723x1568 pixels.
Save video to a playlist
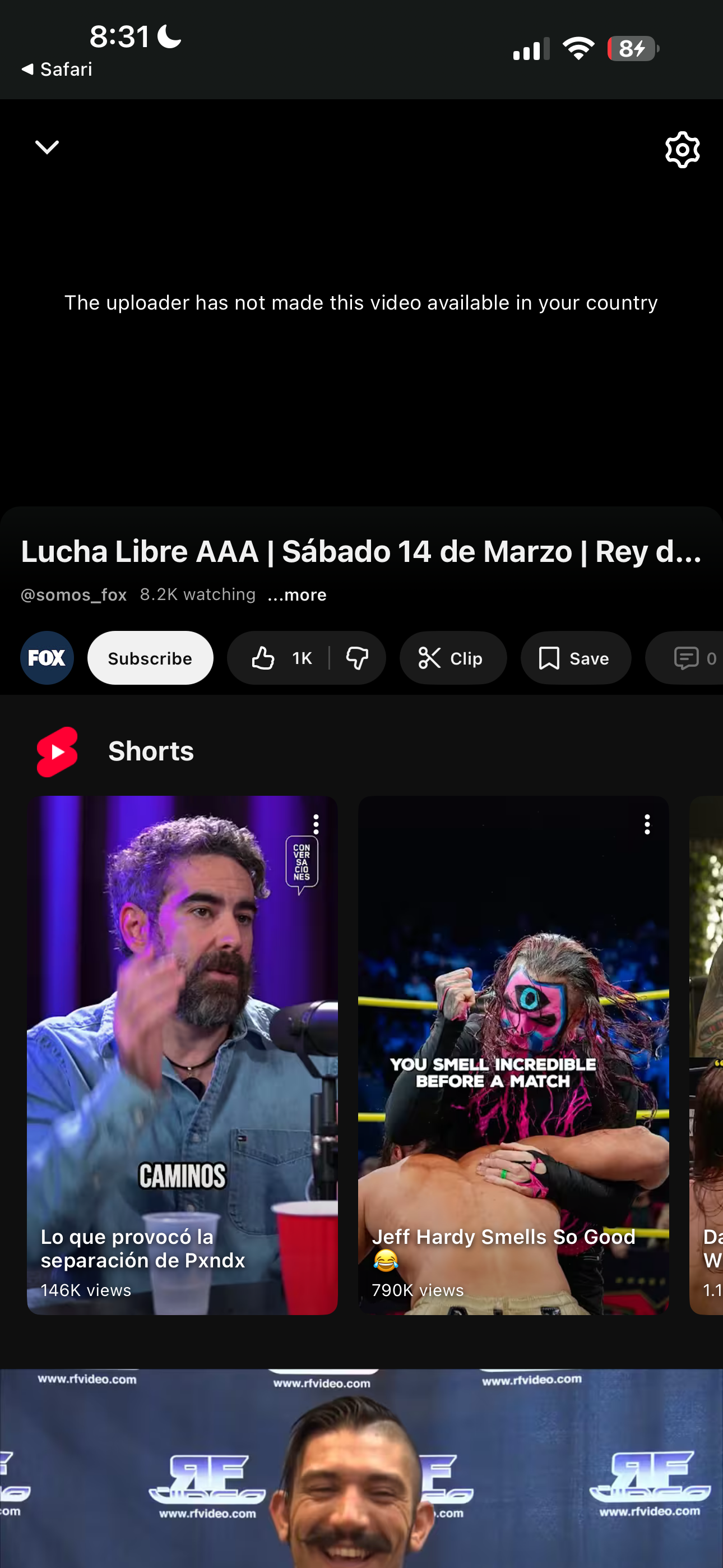coord(575,658)
